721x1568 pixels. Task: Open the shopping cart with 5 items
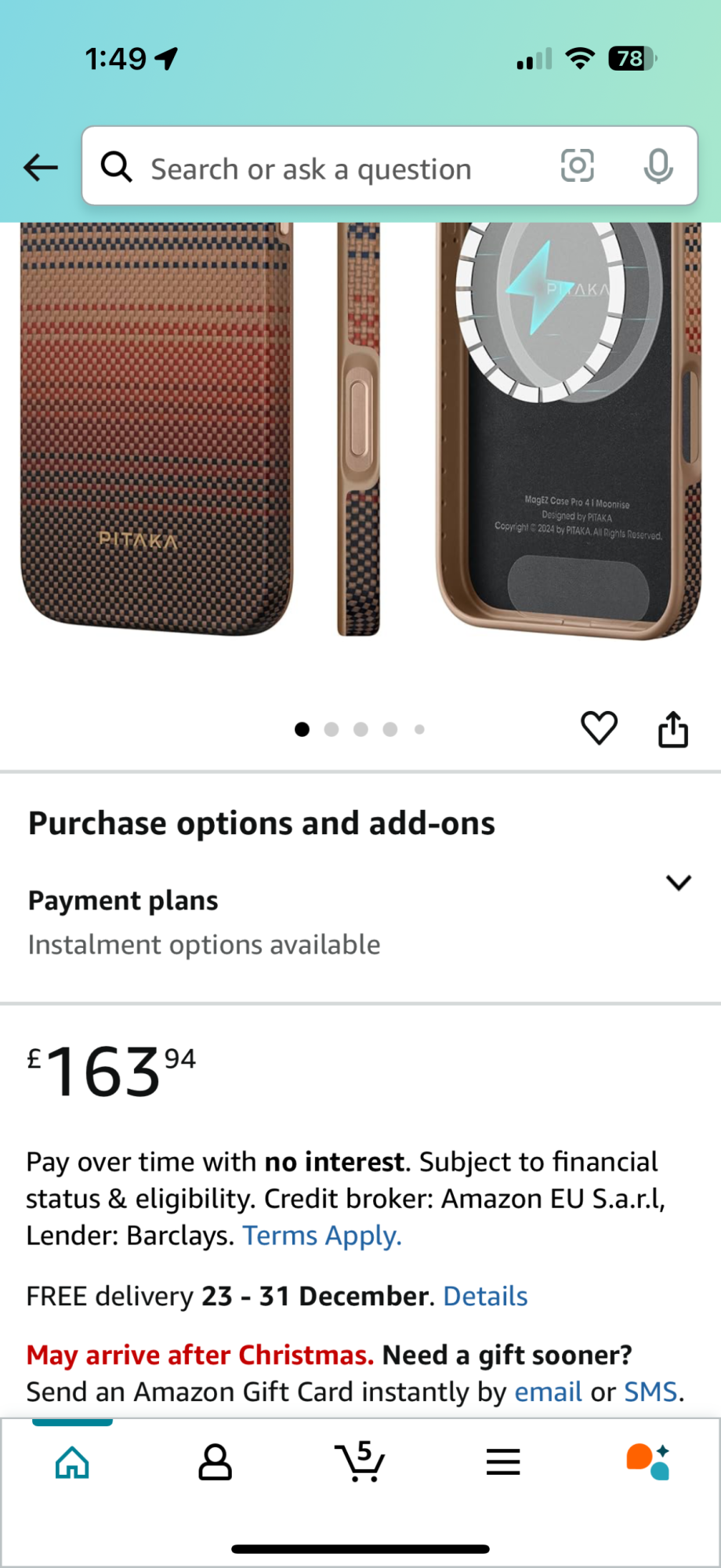(x=360, y=1463)
